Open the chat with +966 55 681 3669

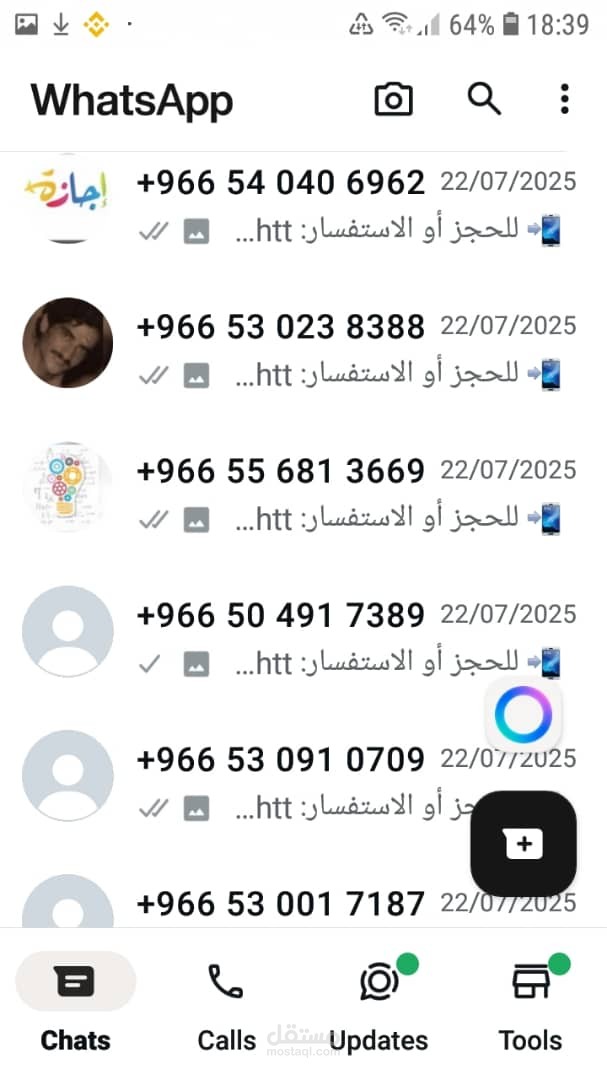330,488
